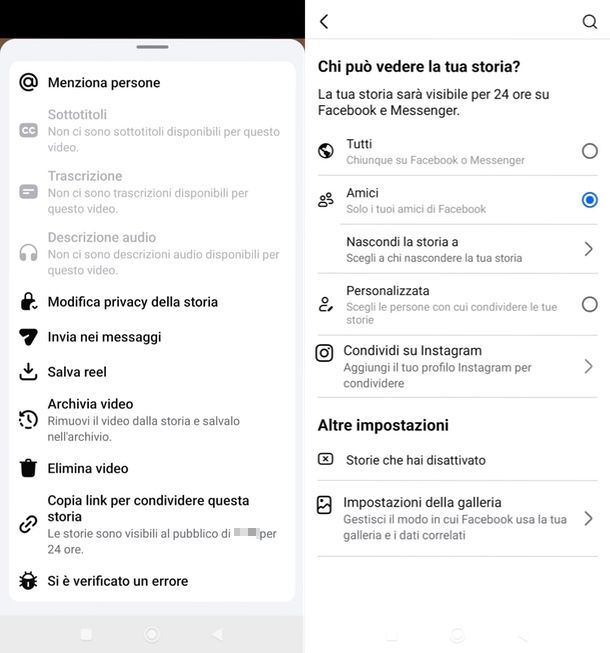Open Menziona persone option
Screen dimensions: 610x653
pyautogui.click(x=103, y=83)
